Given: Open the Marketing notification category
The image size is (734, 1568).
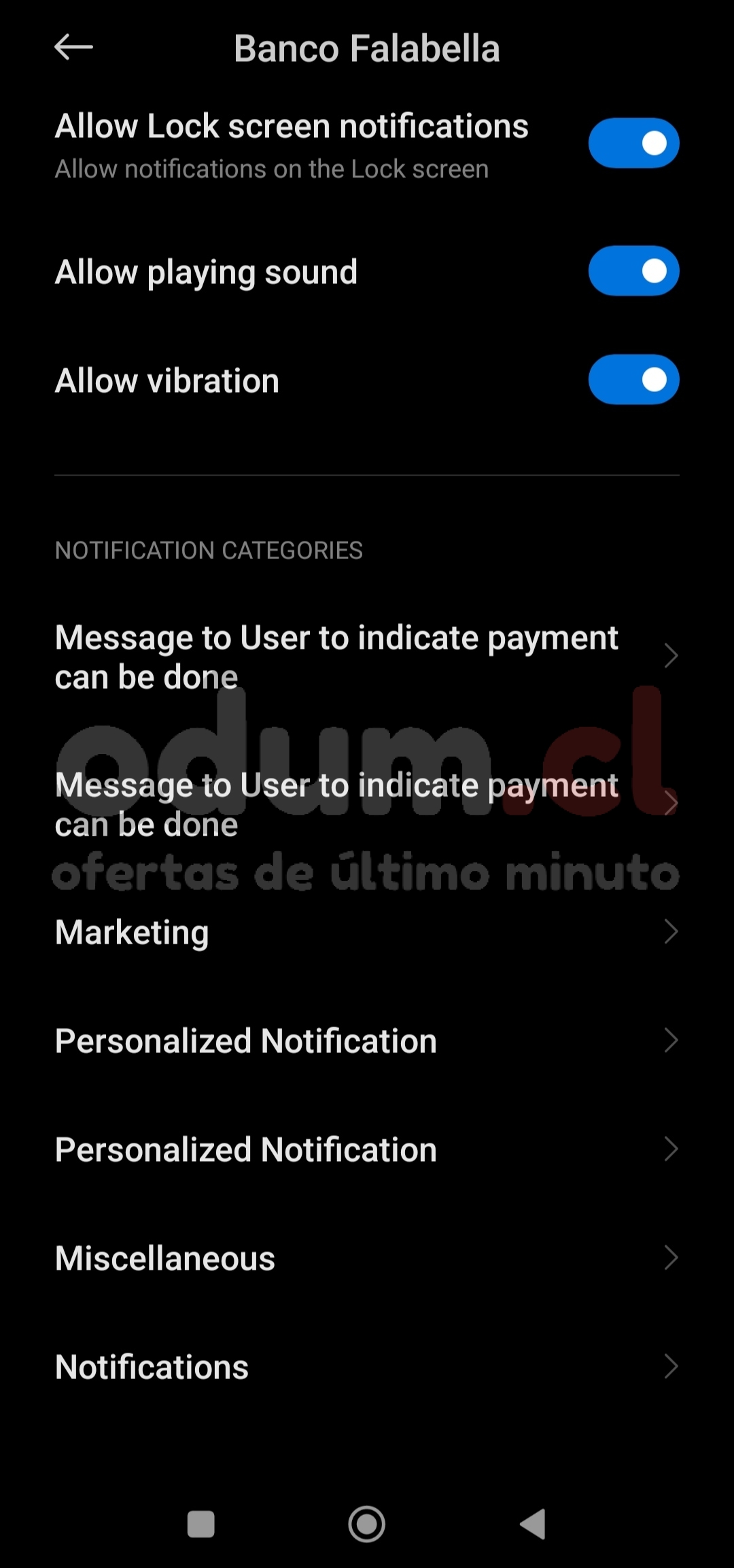Looking at the screenshot, I should 367,932.
